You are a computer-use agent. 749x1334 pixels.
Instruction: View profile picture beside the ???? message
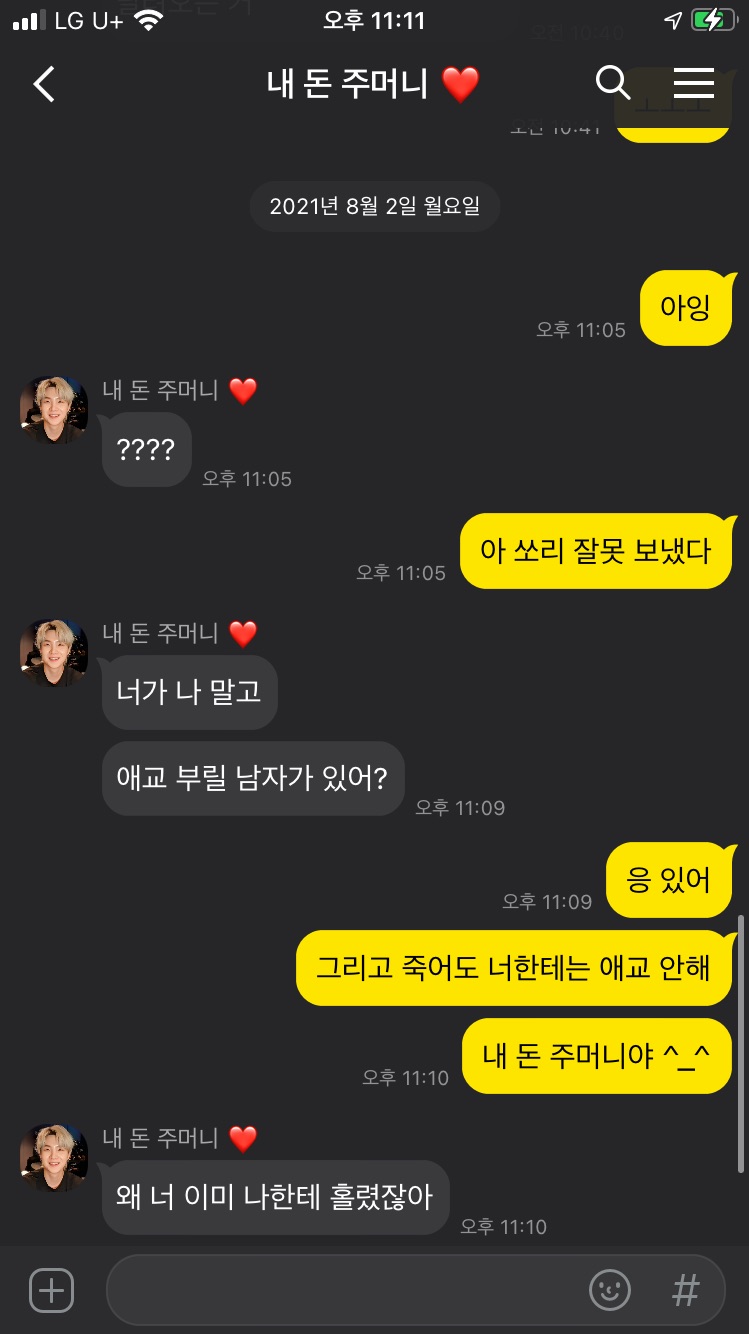coord(54,410)
